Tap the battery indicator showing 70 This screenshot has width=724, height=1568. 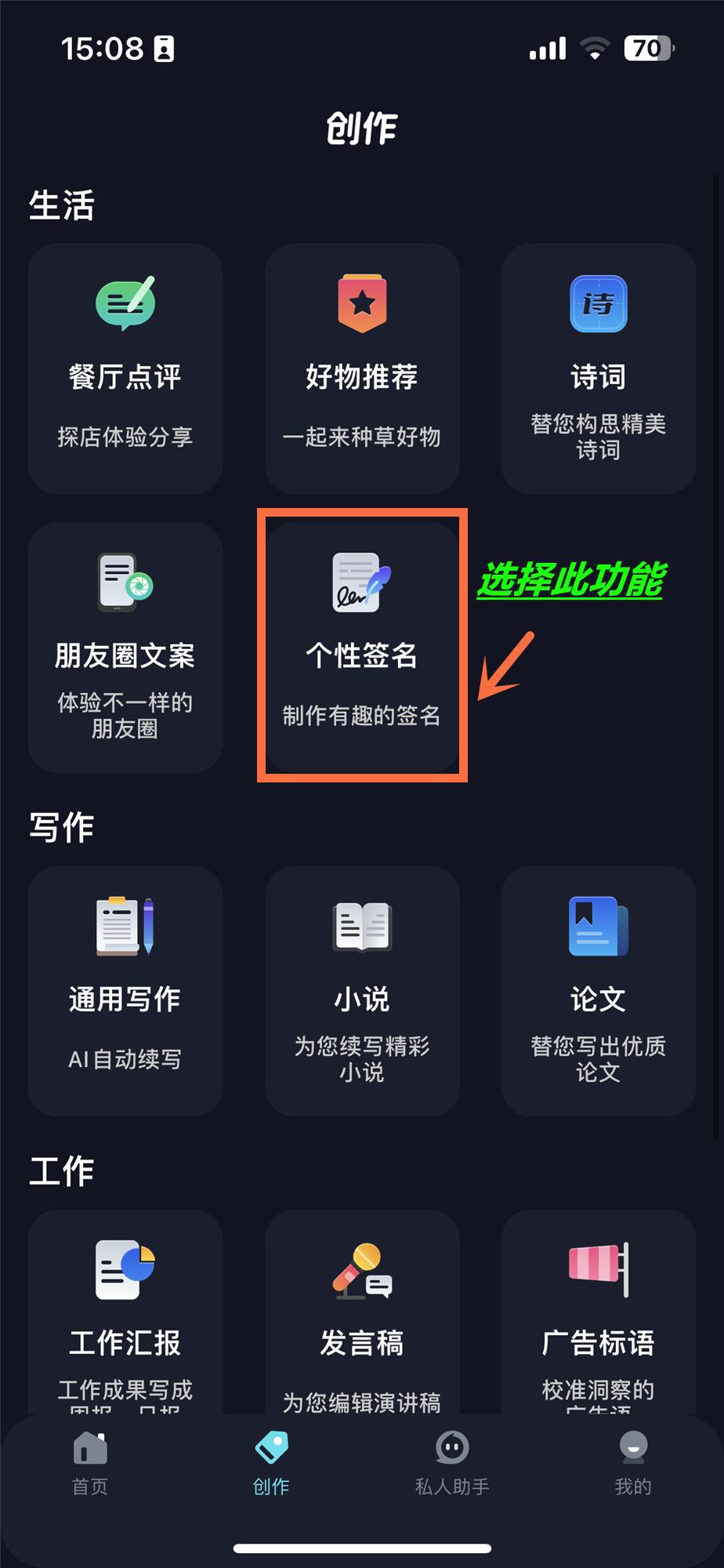tap(646, 49)
